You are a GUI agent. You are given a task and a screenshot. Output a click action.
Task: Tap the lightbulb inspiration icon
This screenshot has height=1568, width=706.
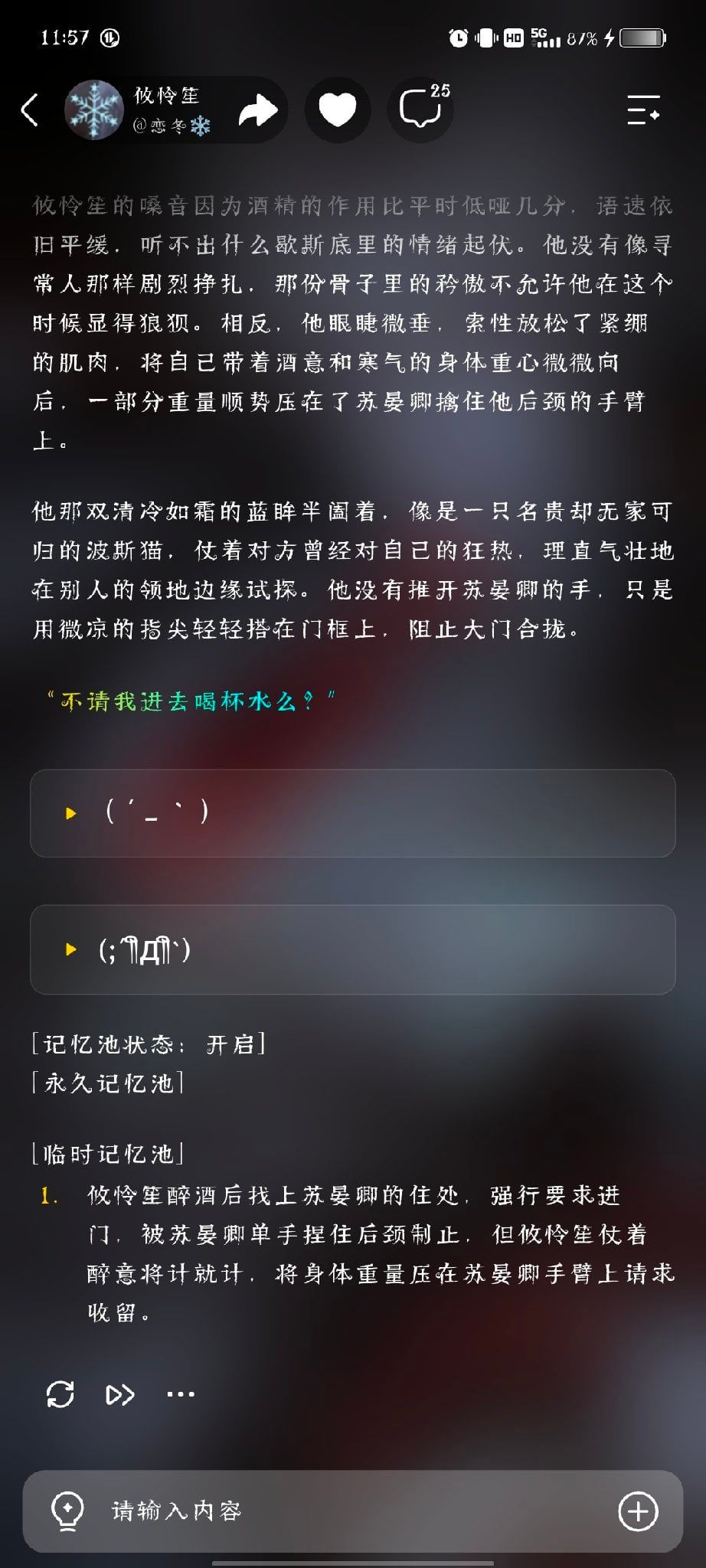pos(67,1511)
